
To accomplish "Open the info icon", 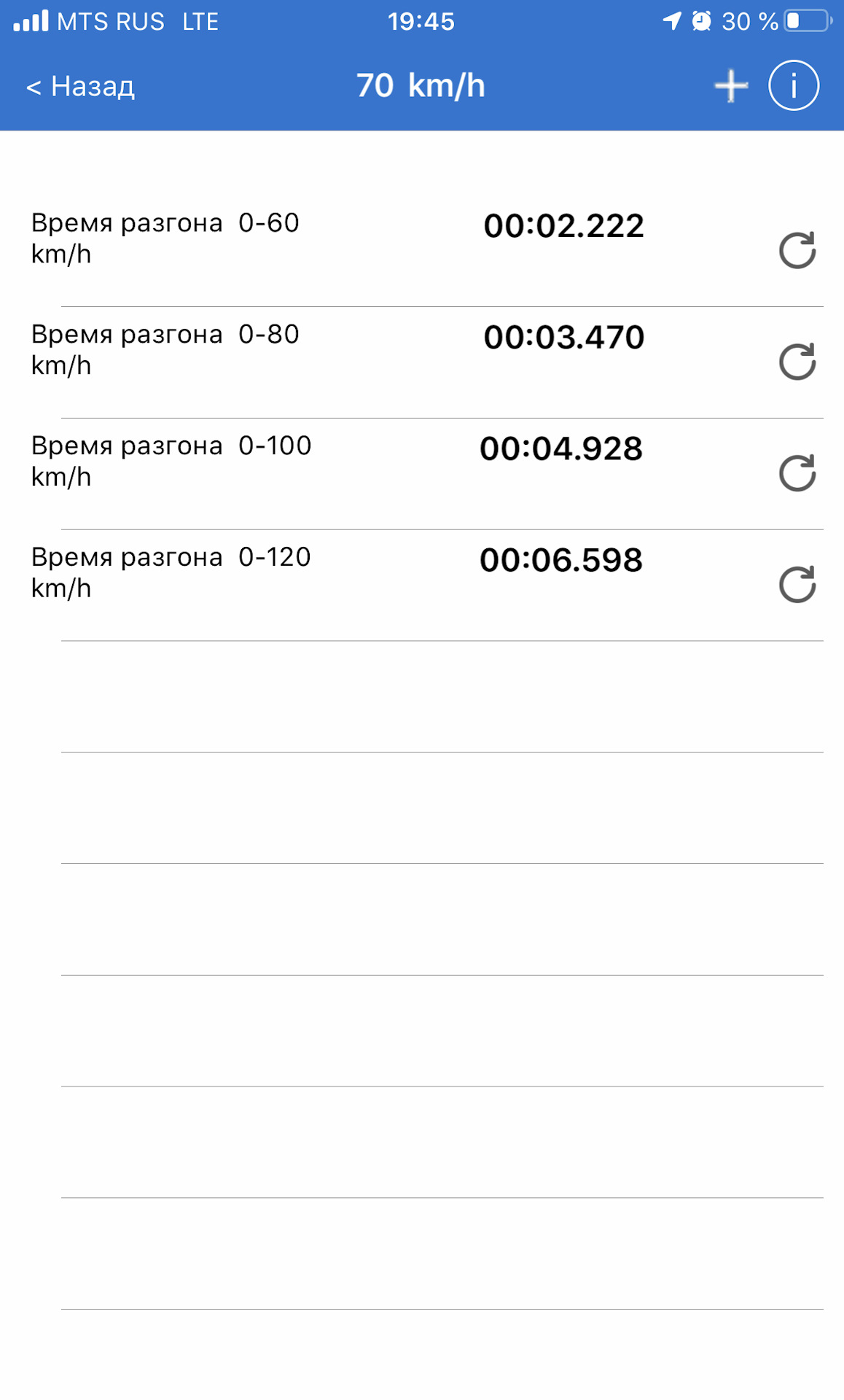I will pyautogui.click(x=794, y=86).
